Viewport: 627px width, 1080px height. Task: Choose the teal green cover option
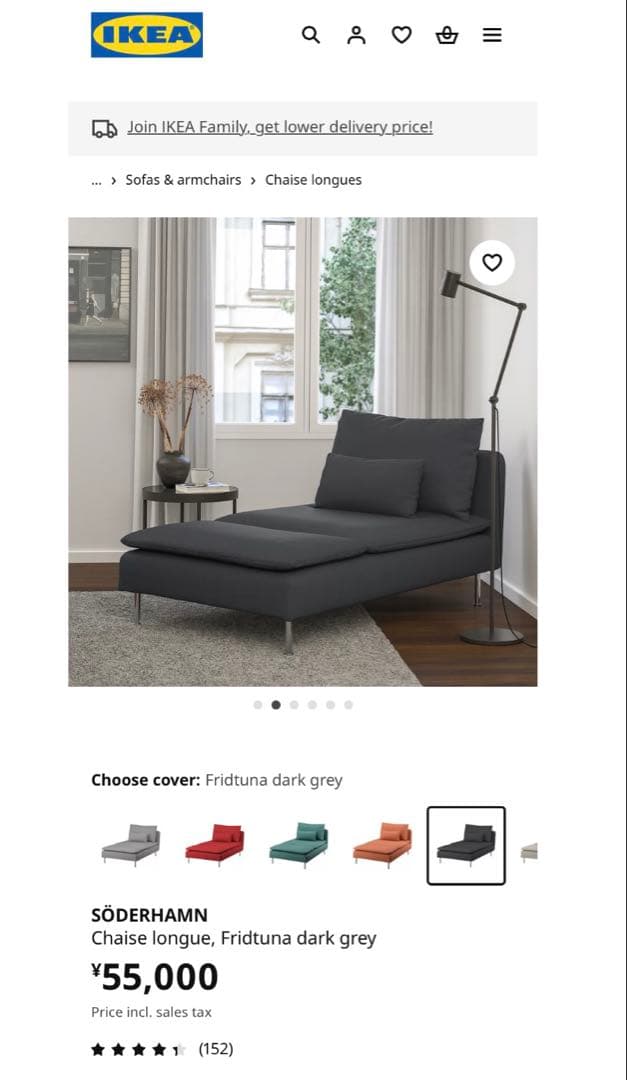(x=298, y=846)
